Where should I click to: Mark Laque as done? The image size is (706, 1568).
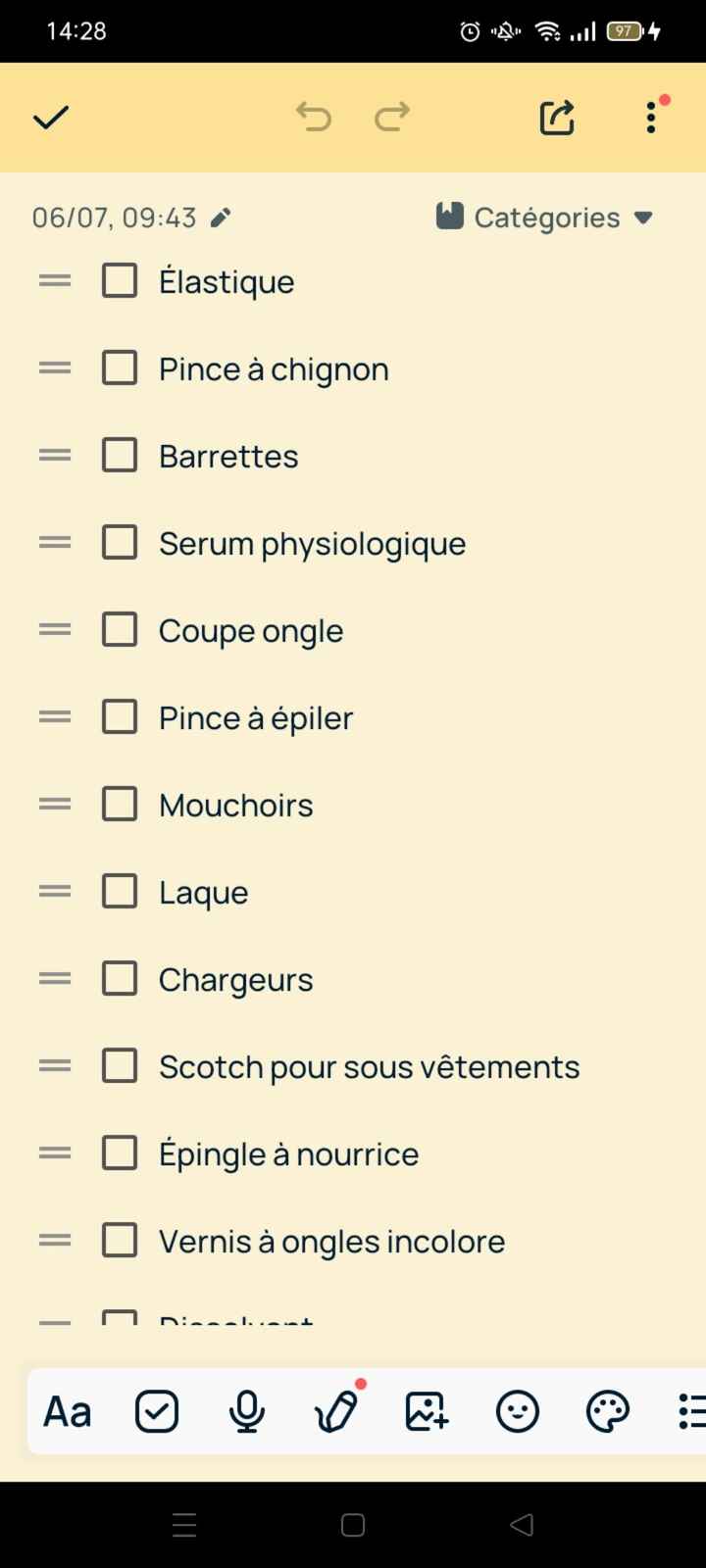pyautogui.click(x=119, y=891)
